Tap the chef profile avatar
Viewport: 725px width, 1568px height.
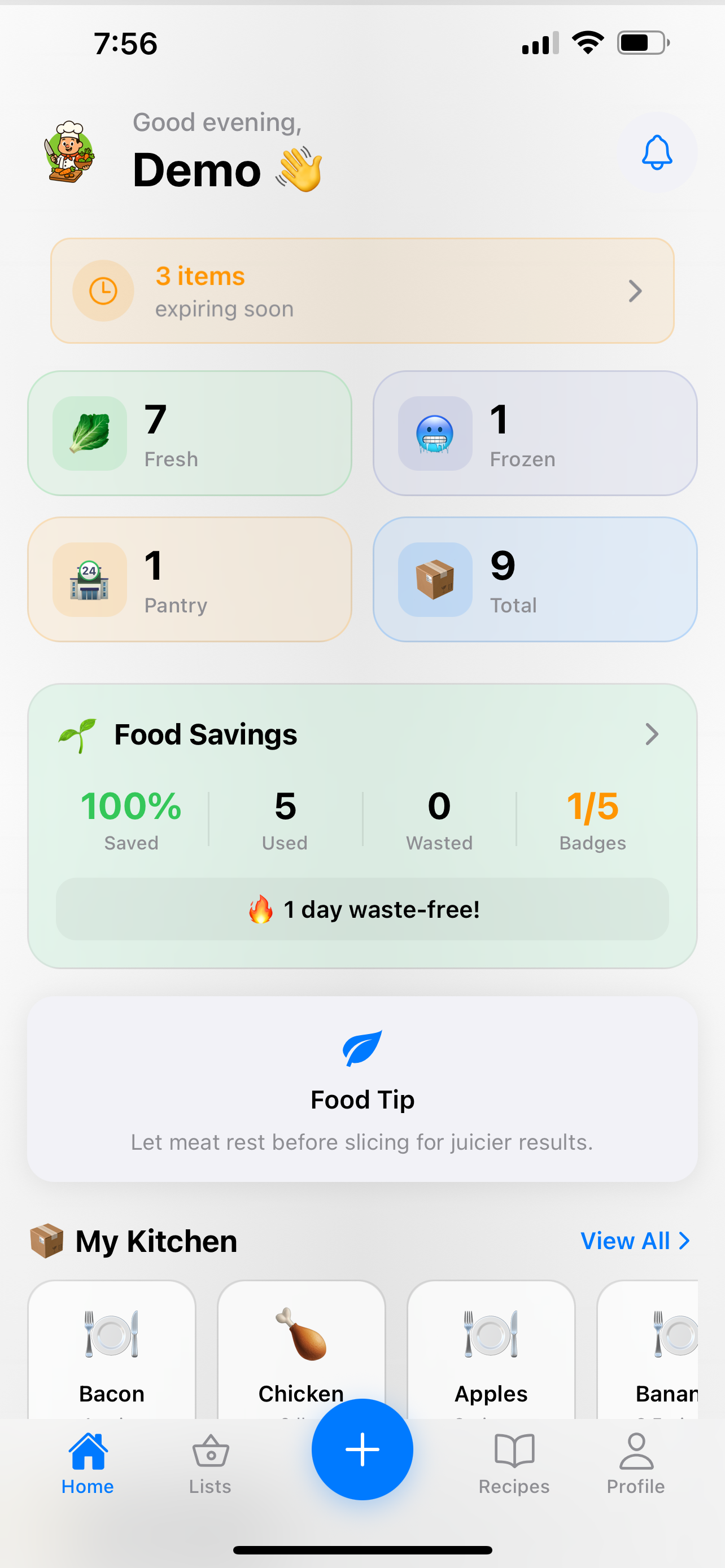click(69, 152)
